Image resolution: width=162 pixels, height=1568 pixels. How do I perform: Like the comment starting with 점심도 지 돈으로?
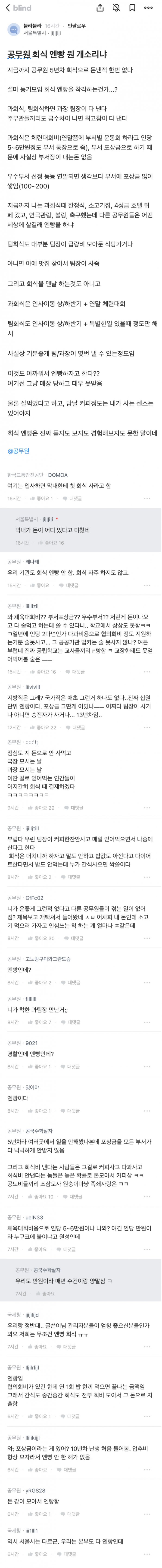(41, 808)
